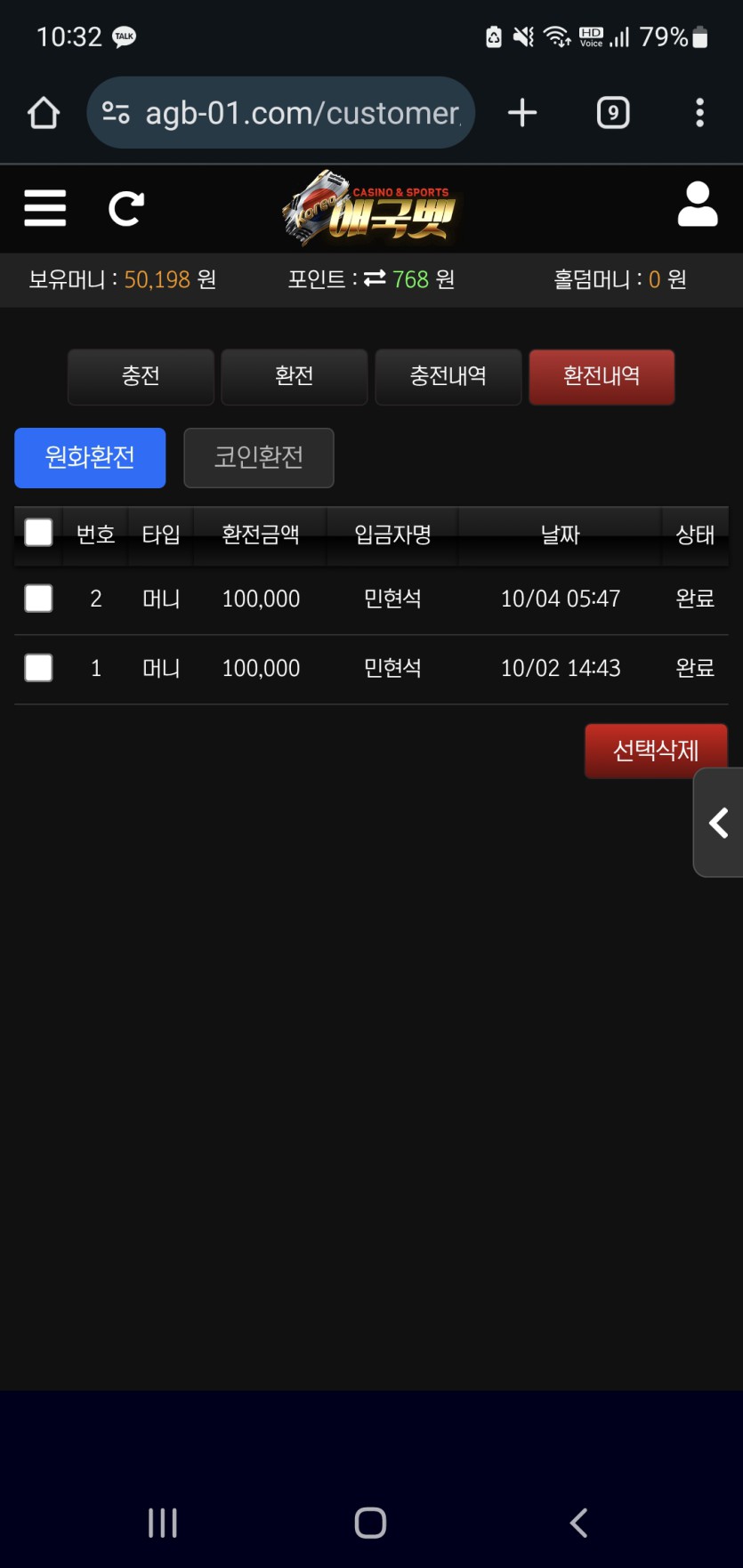
Task: Expand the side panel arrow
Action: pyautogui.click(x=719, y=823)
